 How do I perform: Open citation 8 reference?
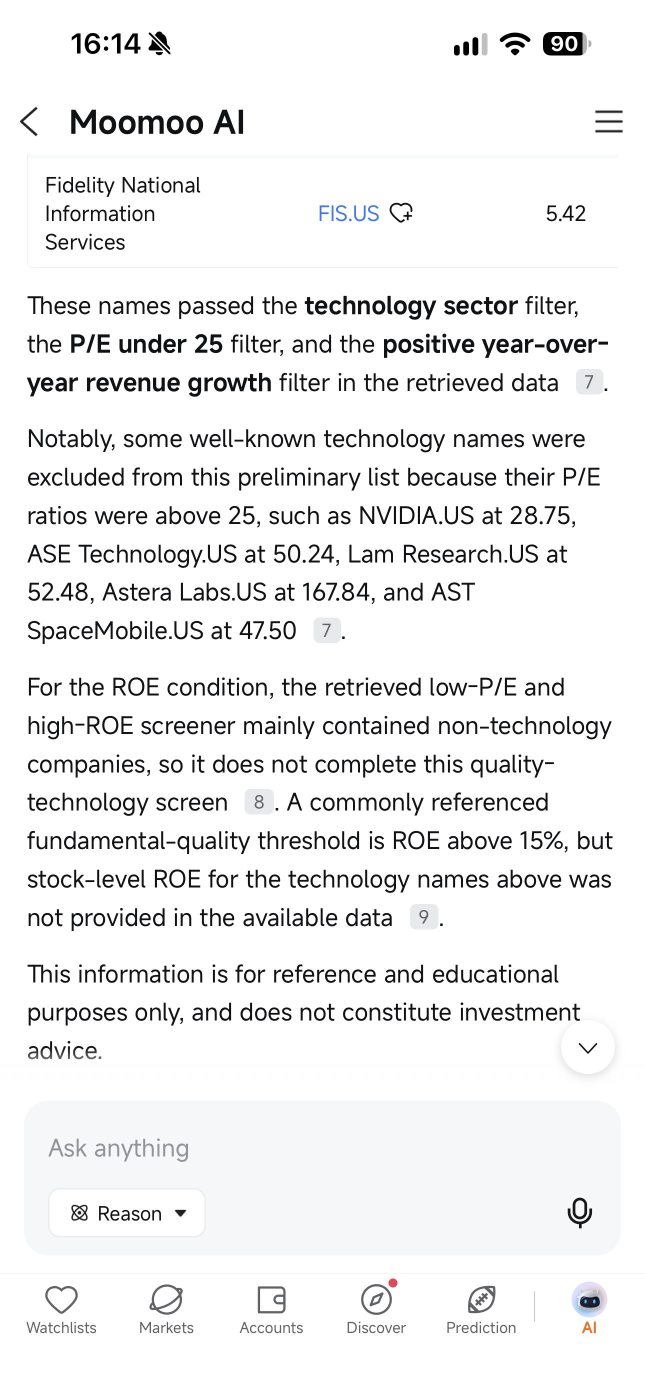click(257, 802)
